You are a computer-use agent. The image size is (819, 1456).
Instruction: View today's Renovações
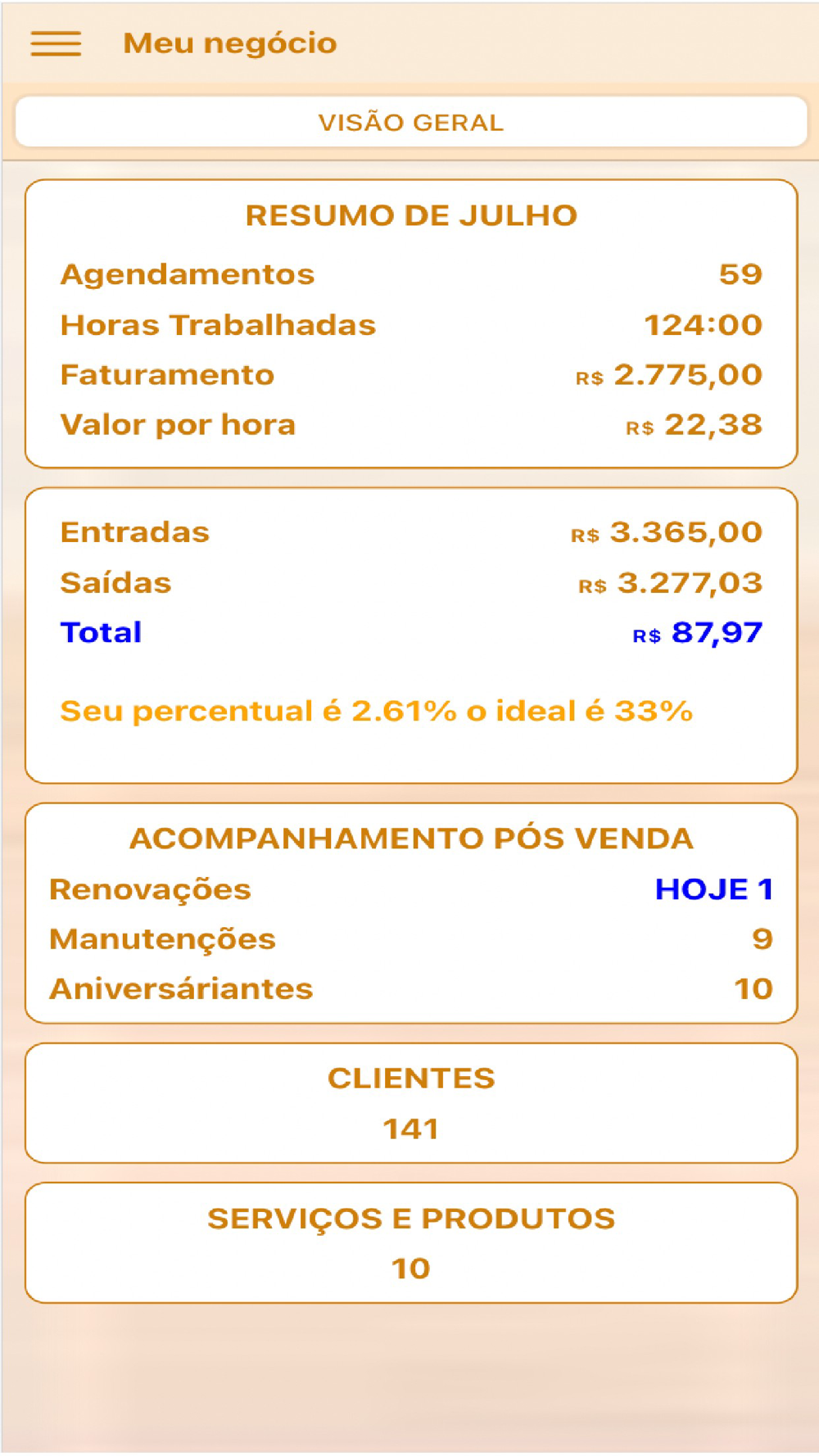(411, 889)
